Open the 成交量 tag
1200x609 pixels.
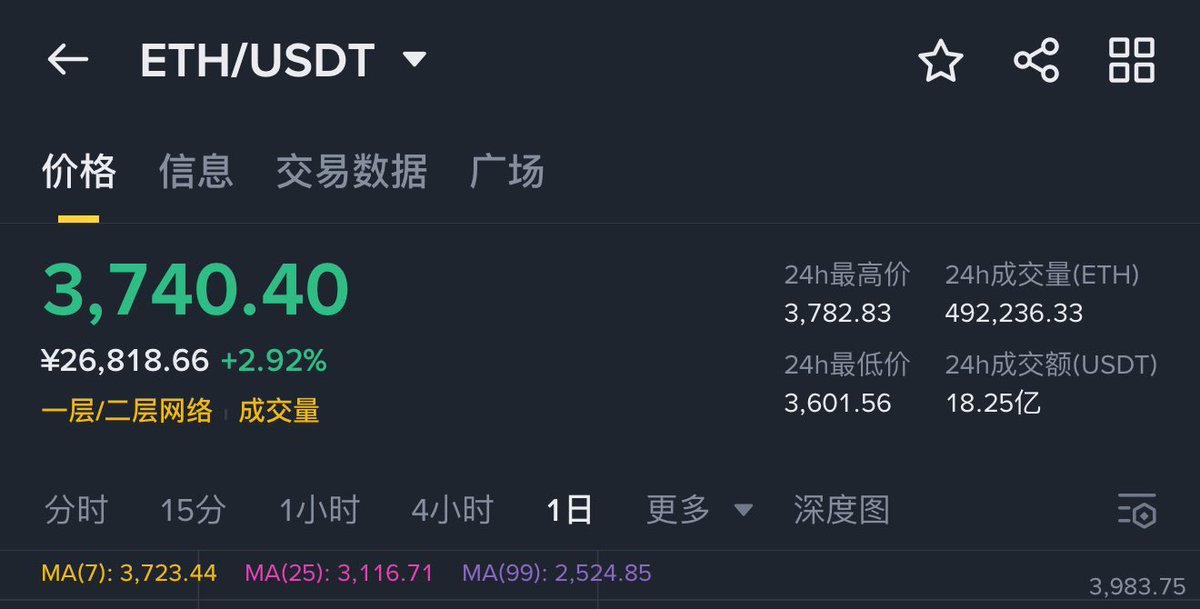pos(279,411)
